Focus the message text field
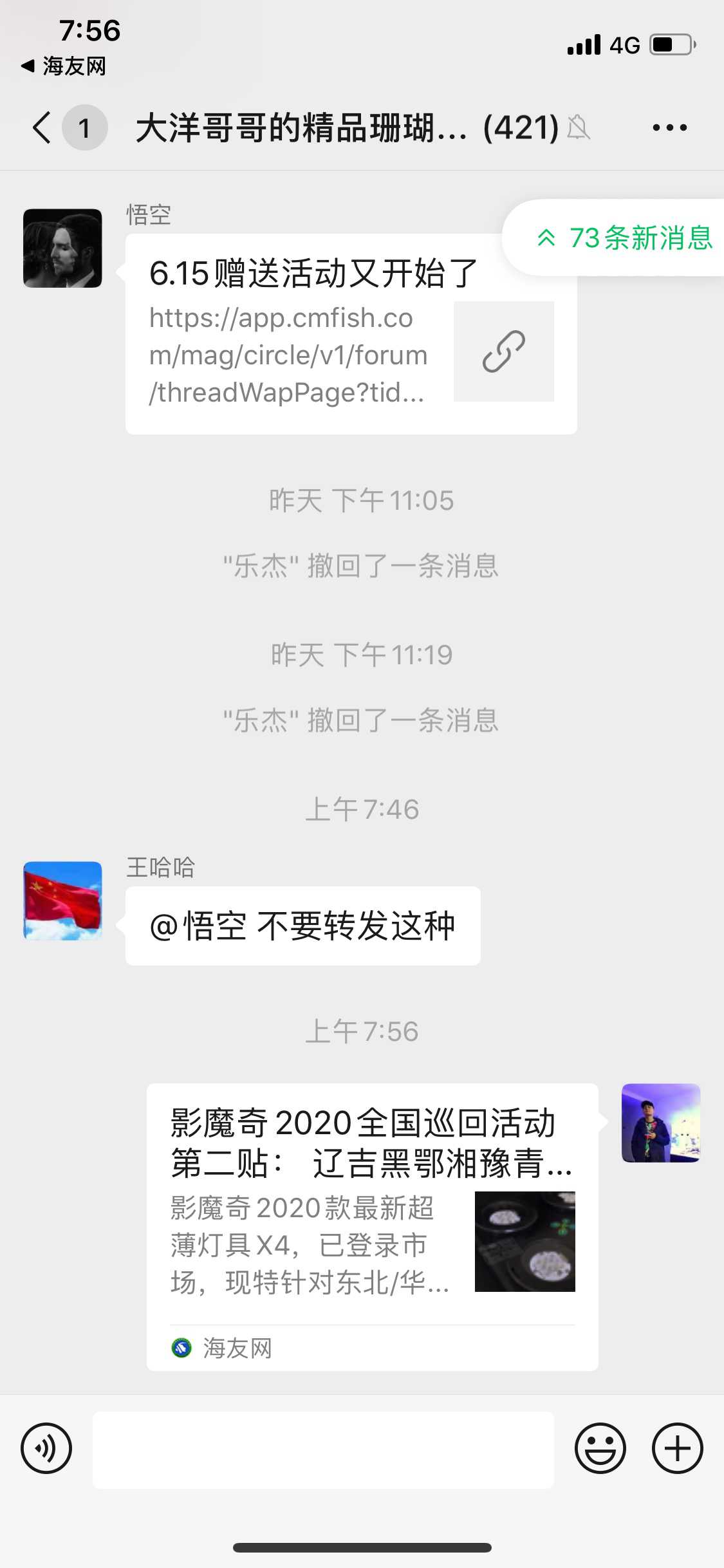This screenshot has width=724, height=1568. (323, 1450)
